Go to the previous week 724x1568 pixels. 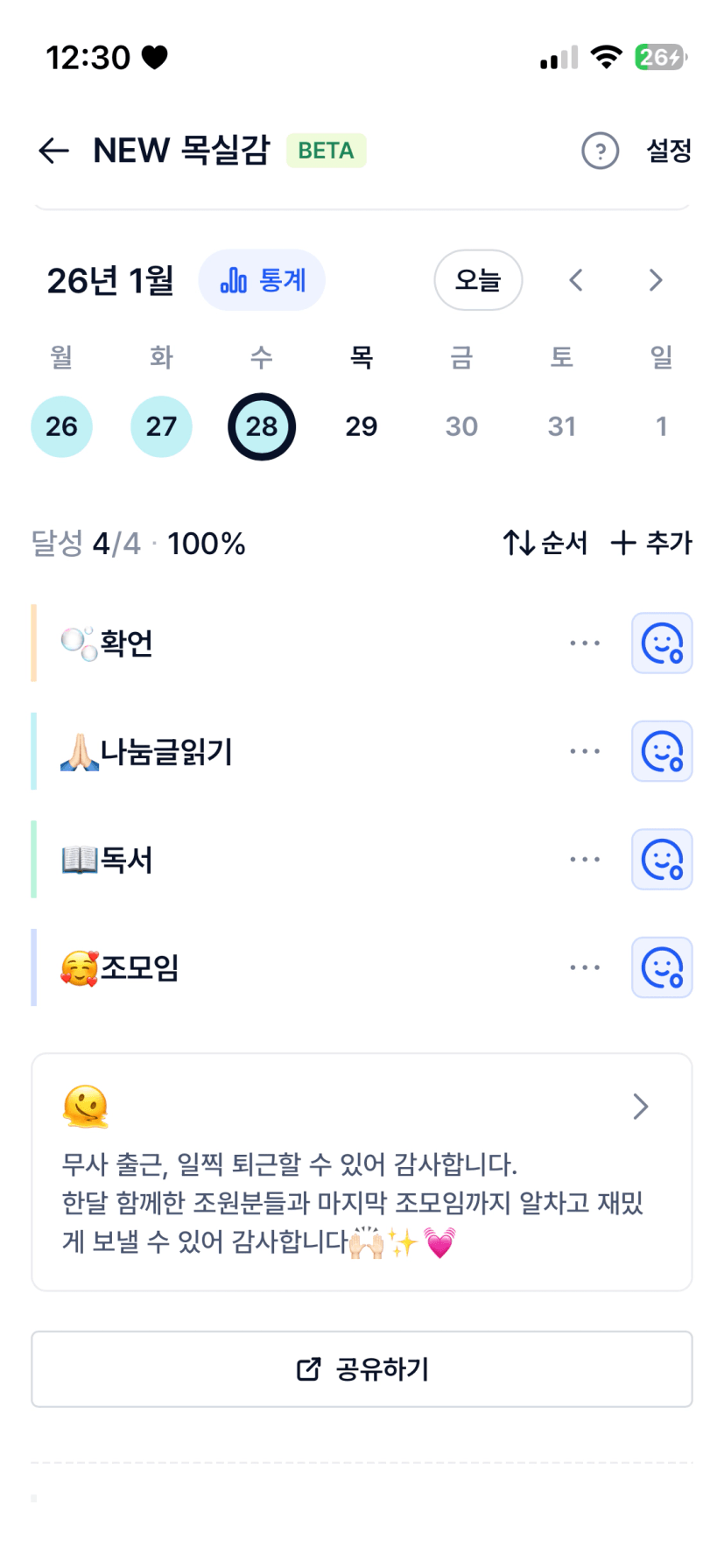[575, 280]
